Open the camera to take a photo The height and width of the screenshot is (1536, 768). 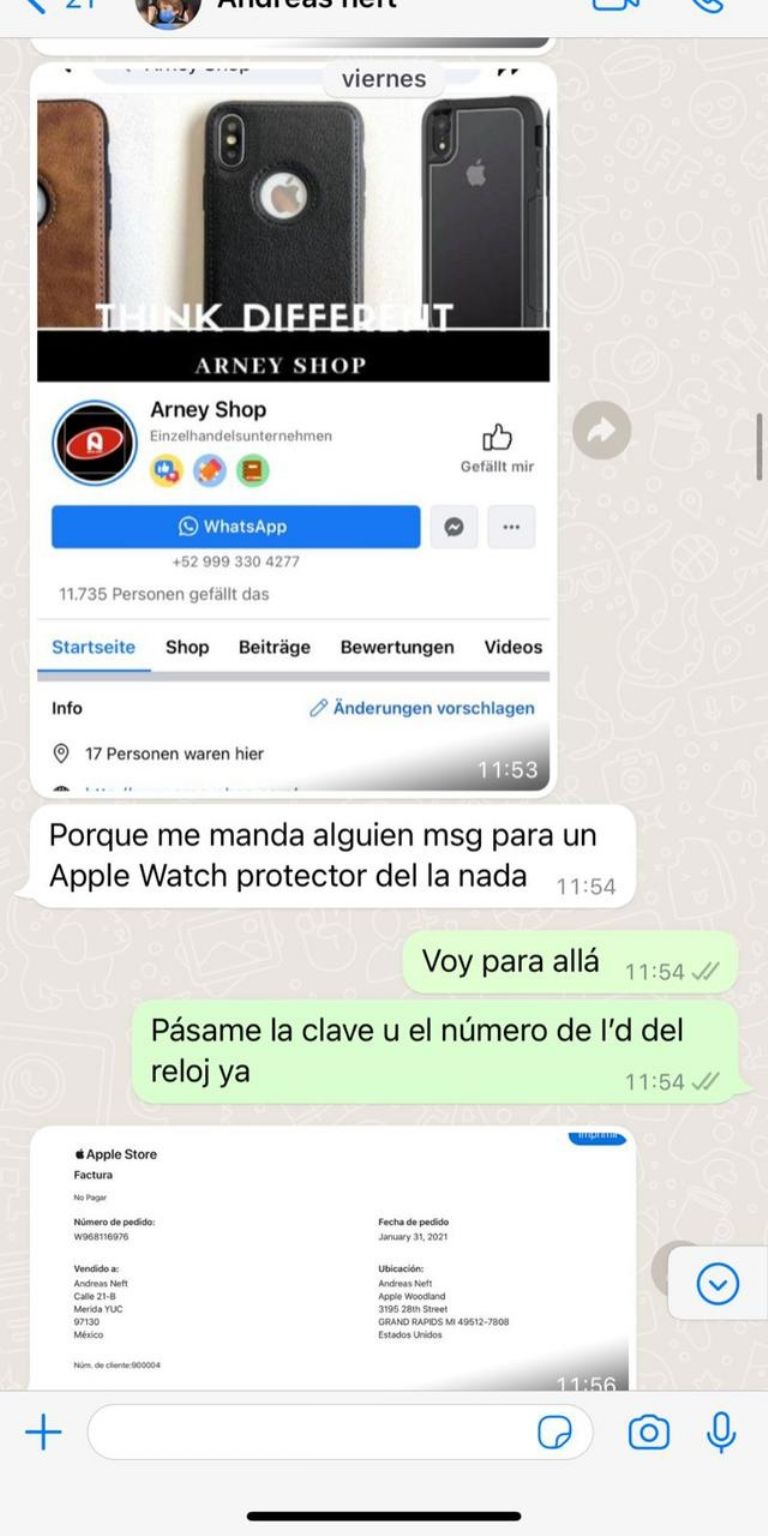[x=649, y=1433]
